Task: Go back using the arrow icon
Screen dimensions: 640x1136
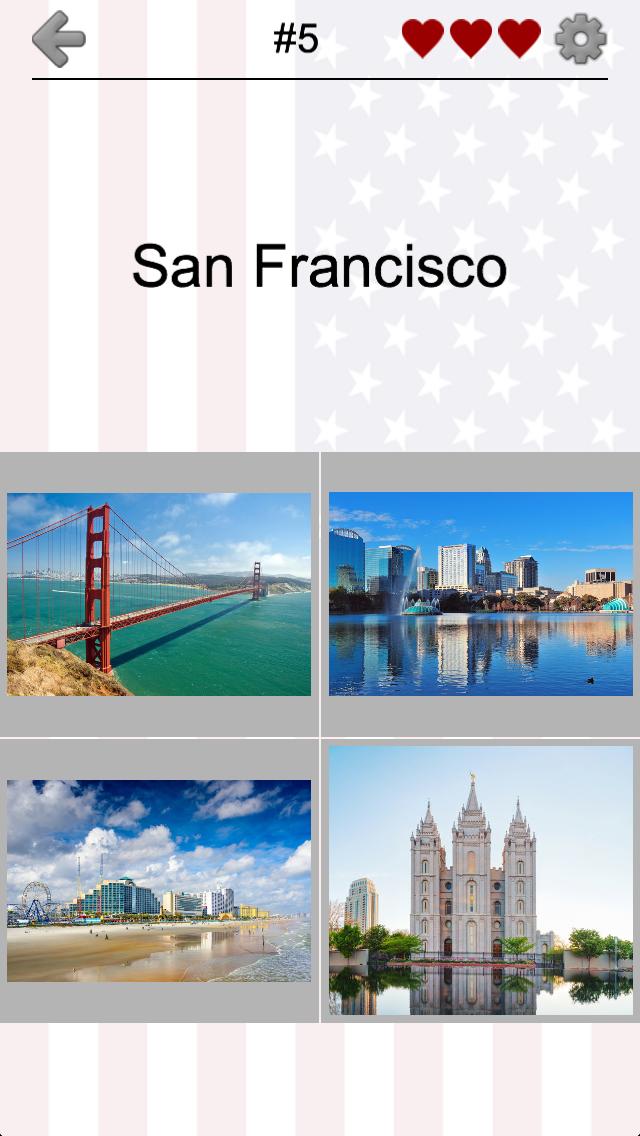Action: click(x=59, y=39)
